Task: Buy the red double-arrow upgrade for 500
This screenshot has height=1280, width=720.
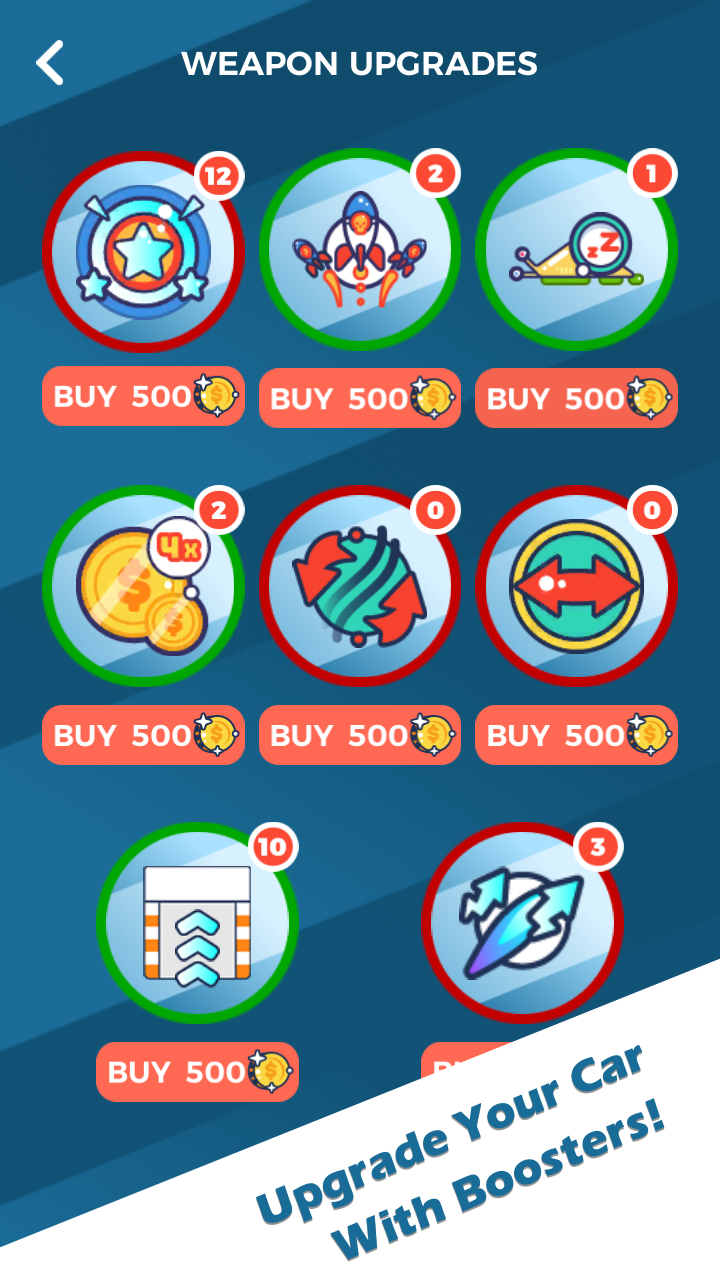Action: tap(576, 735)
